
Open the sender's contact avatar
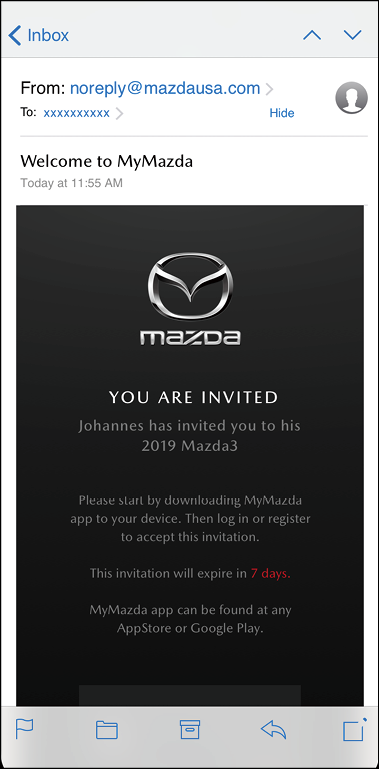pos(351,98)
